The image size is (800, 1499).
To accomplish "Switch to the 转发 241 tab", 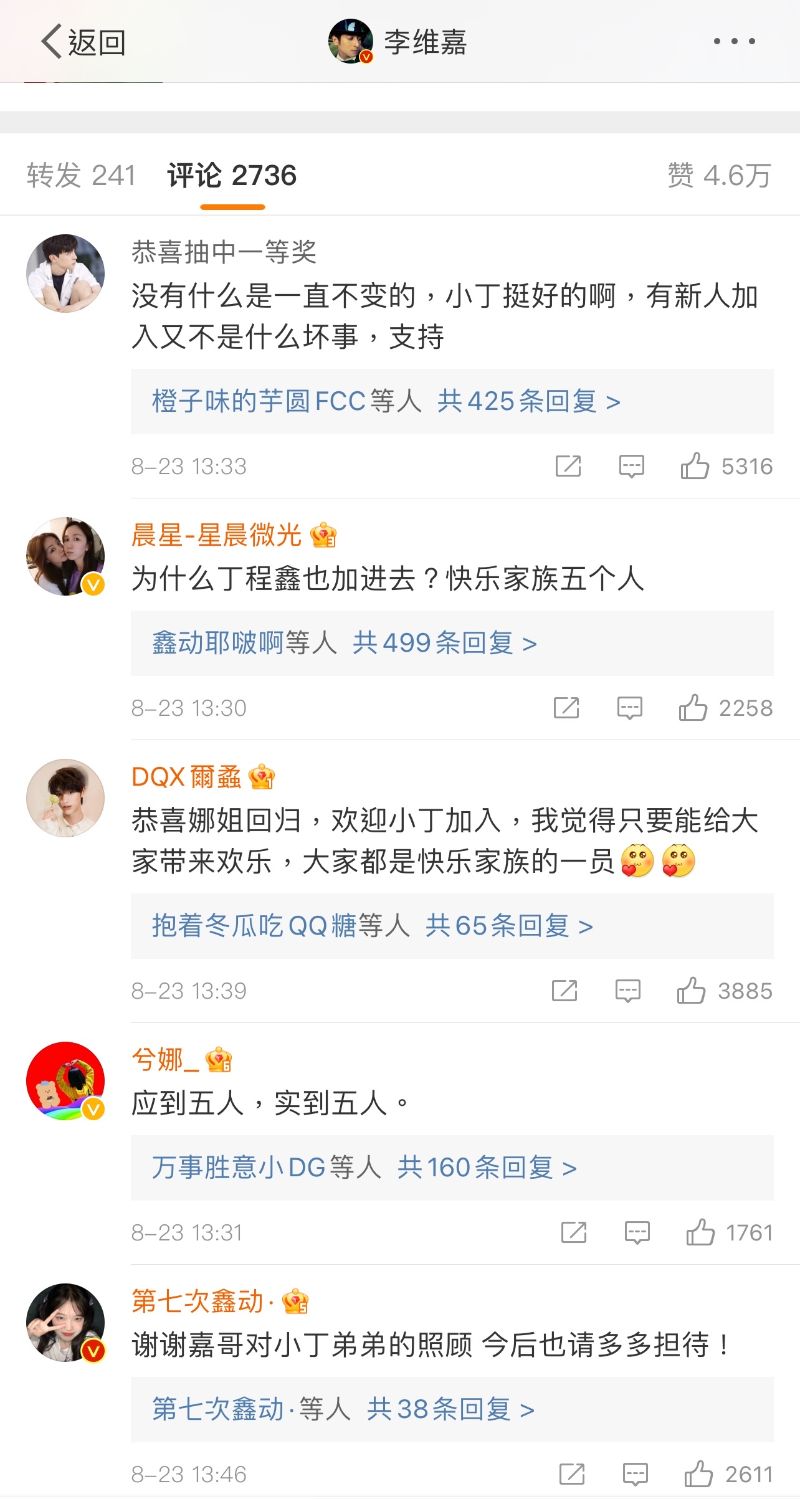I will click(x=81, y=176).
